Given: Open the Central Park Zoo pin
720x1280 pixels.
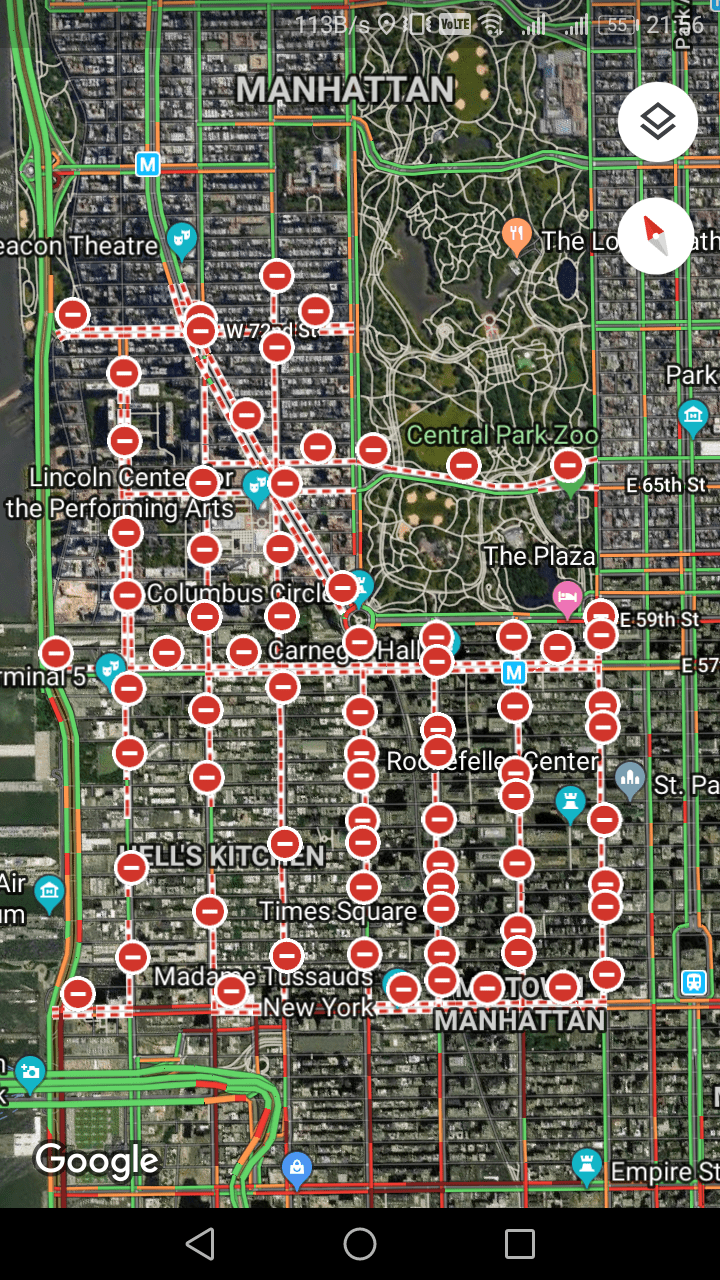Looking at the screenshot, I should coord(569,486).
